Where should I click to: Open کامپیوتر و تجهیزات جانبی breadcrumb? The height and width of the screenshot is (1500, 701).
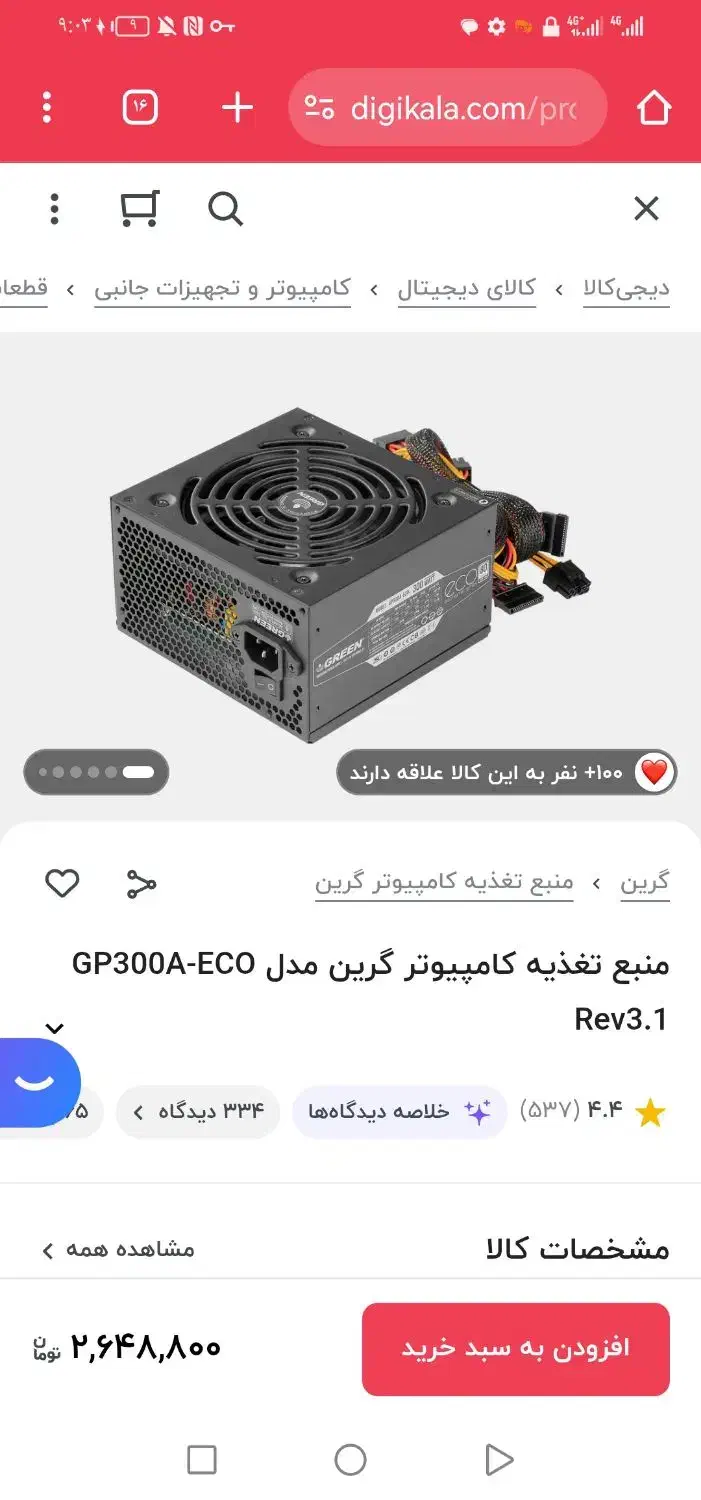coord(222,289)
